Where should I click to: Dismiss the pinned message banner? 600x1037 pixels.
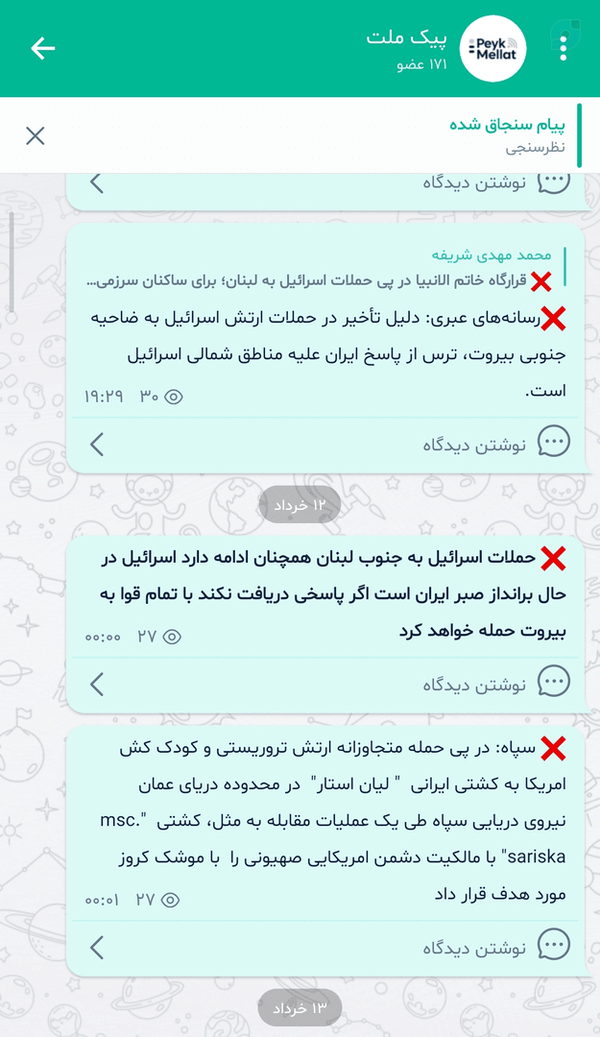click(x=35, y=136)
